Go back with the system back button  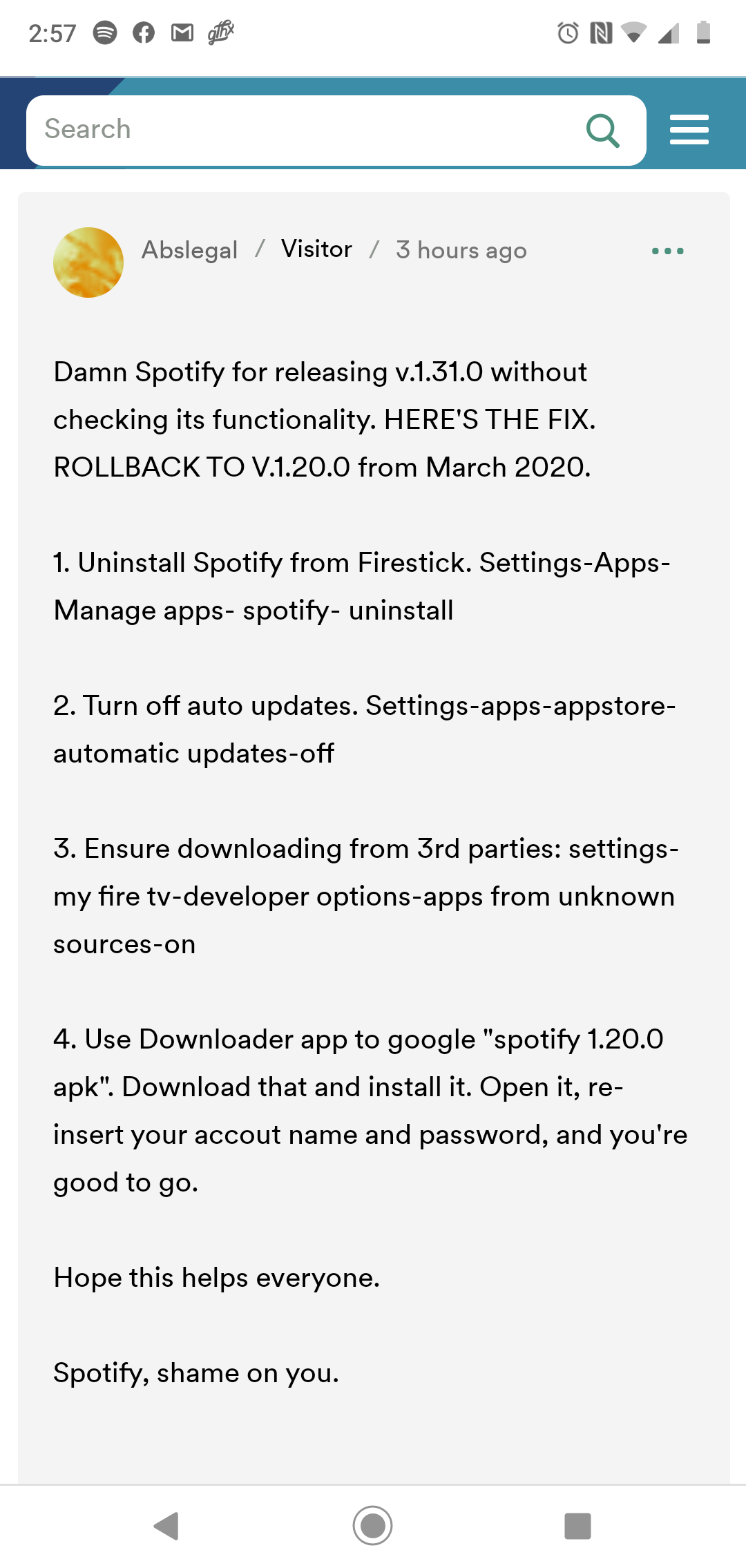click(x=166, y=1526)
